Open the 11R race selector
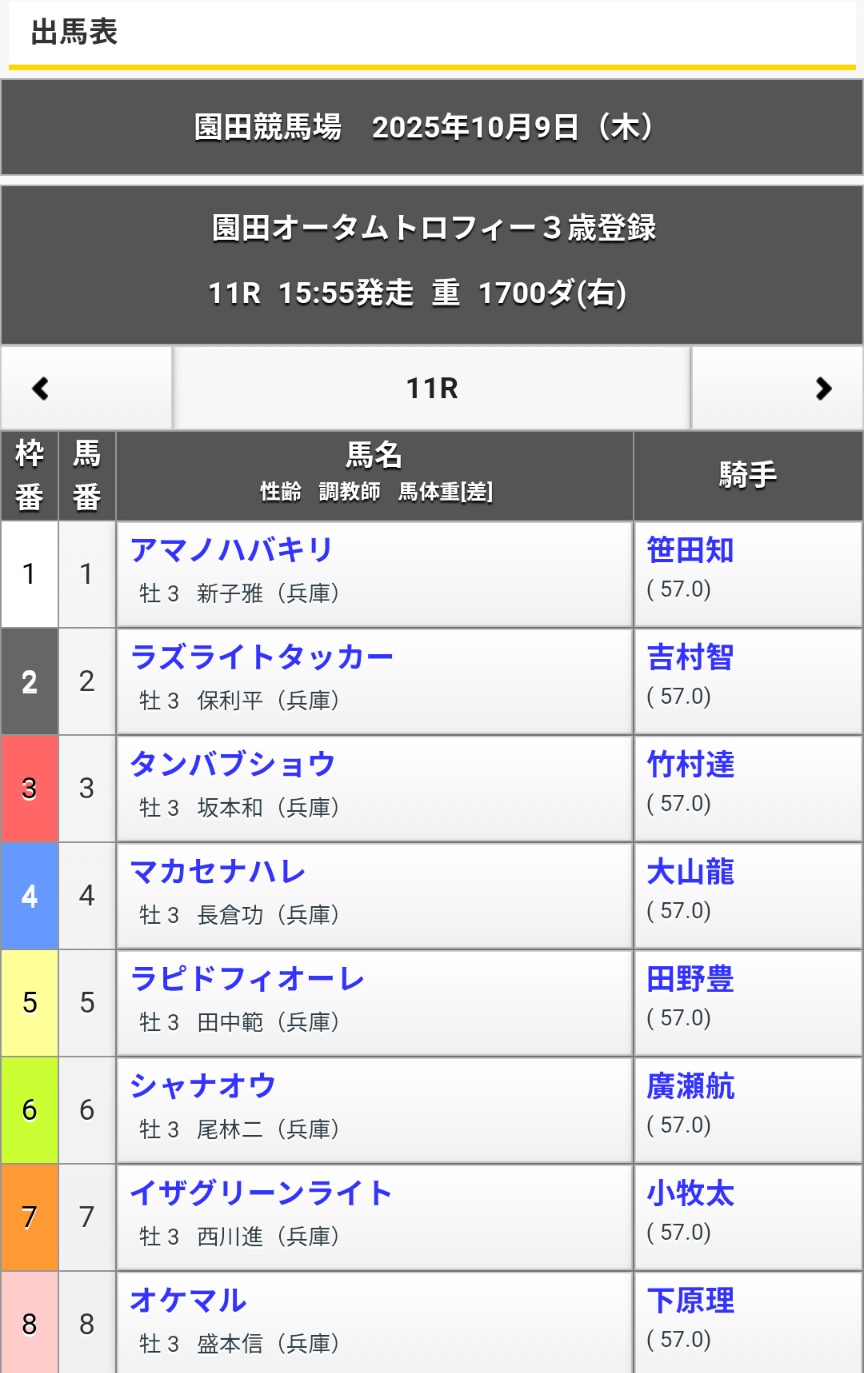Viewport: 864px width, 1373px height. click(432, 389)
